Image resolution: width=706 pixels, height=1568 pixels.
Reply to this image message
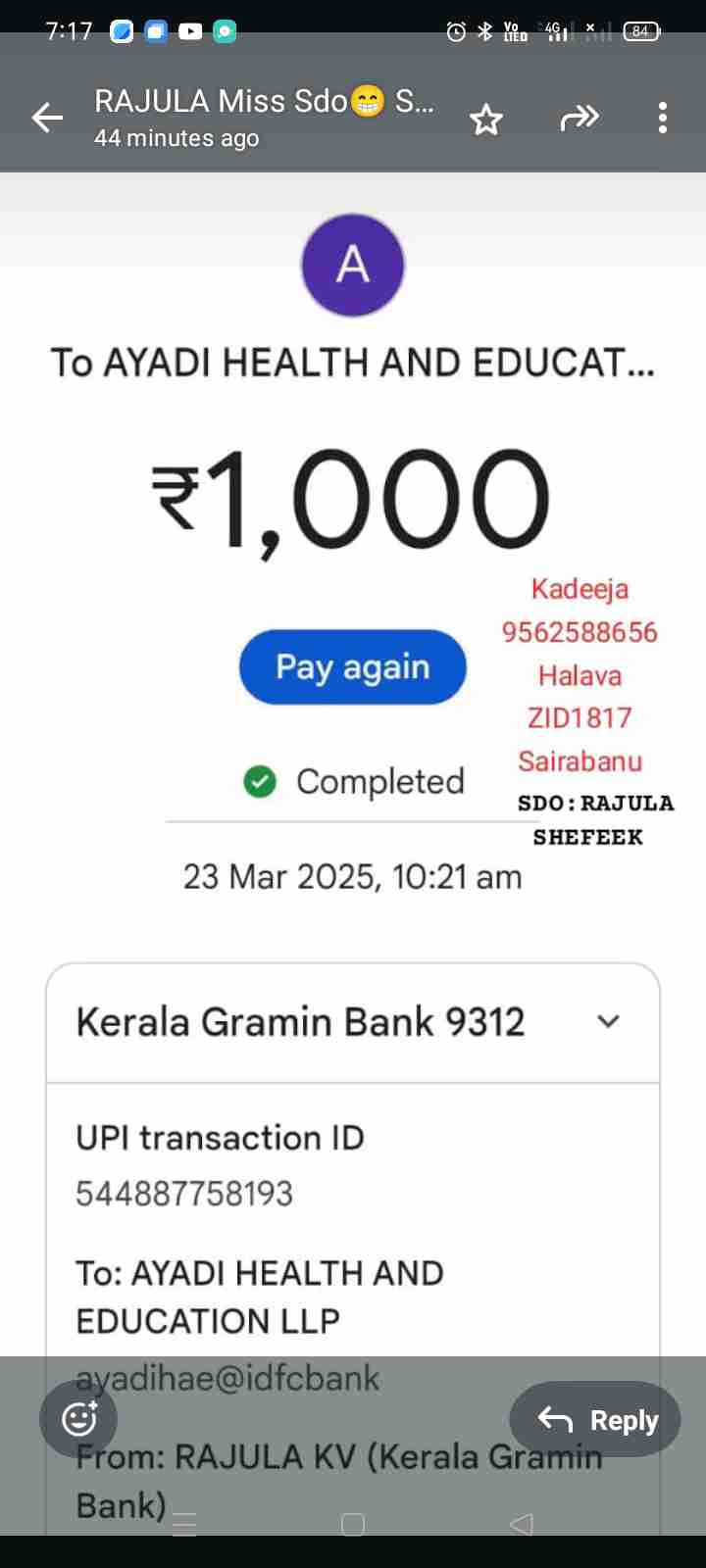pyautogui.click(x=595, y=1419)
